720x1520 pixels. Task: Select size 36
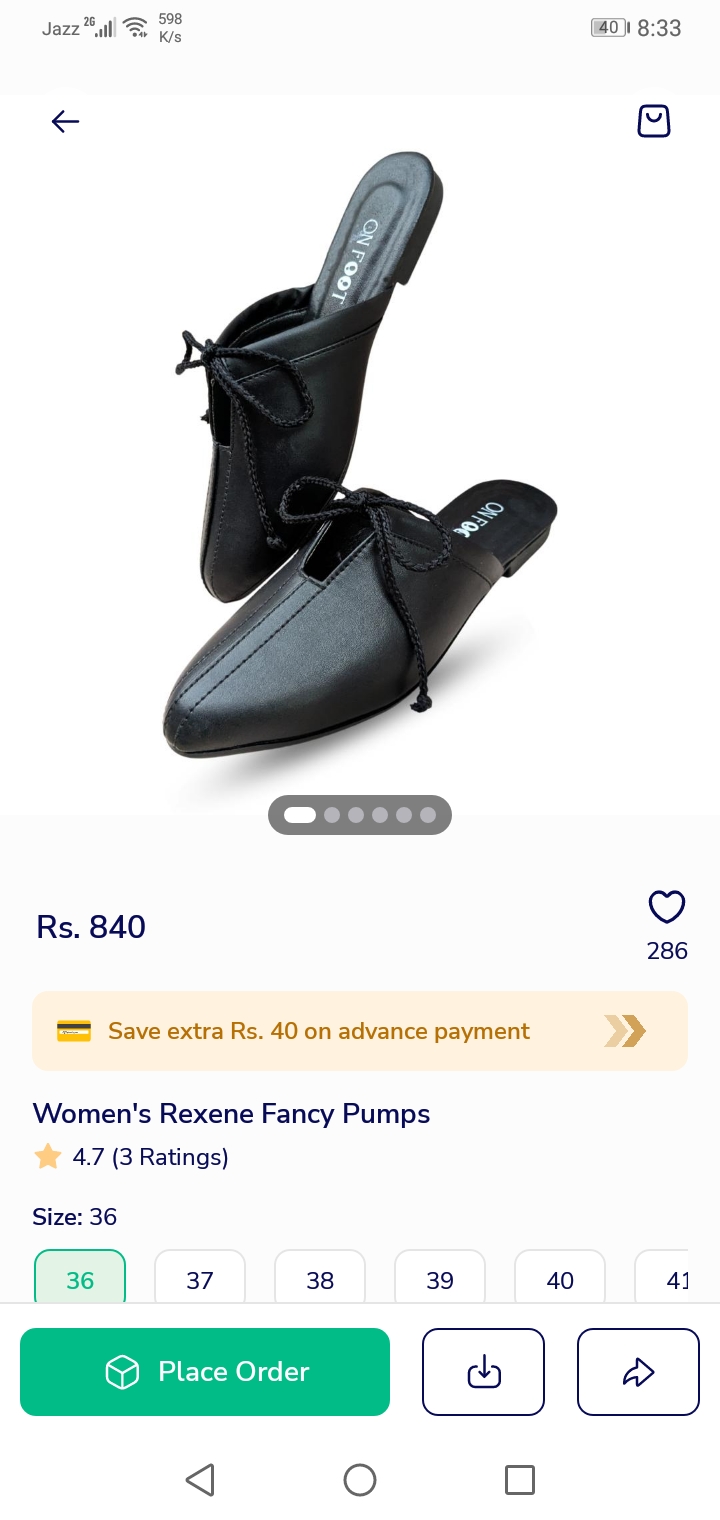(80, 1279)
